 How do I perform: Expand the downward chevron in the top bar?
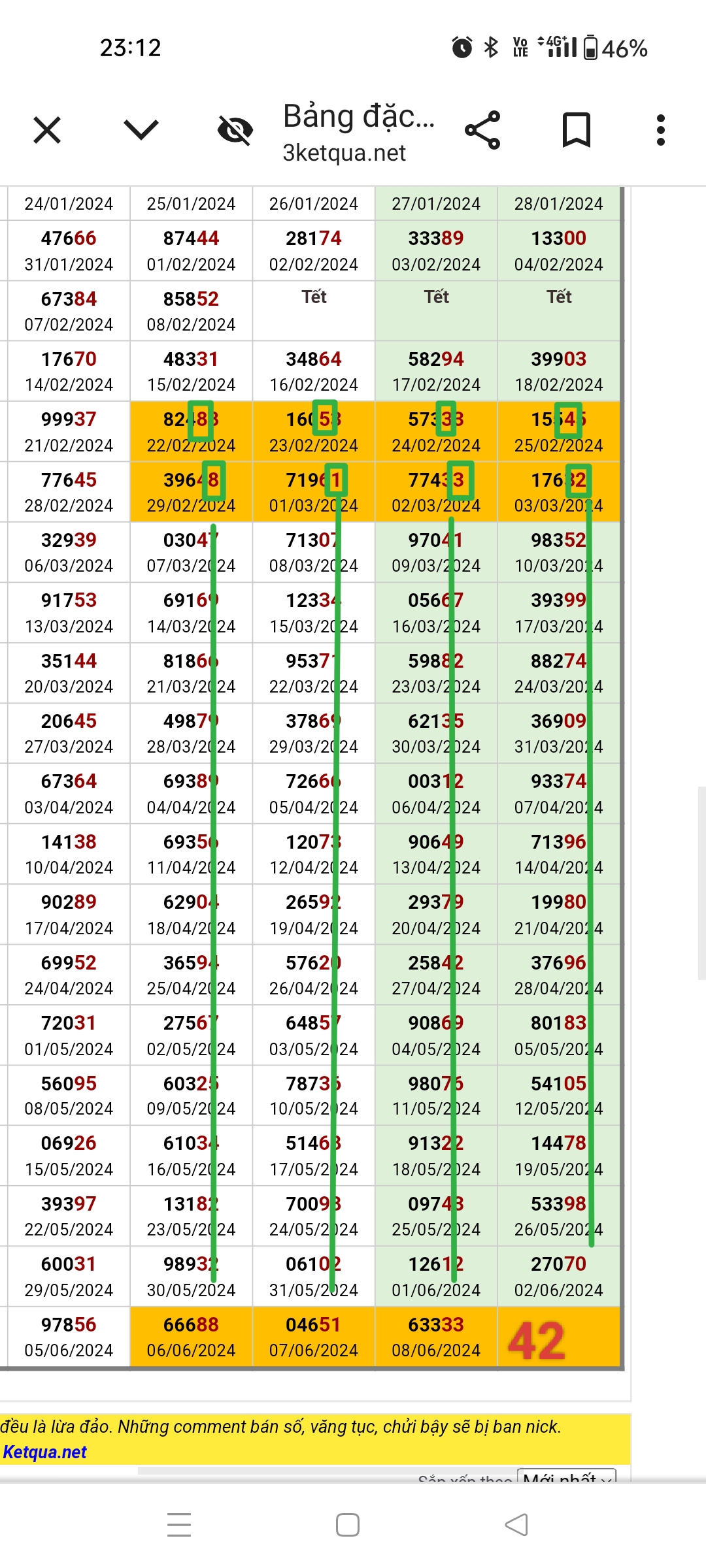[x=141, y=130]
